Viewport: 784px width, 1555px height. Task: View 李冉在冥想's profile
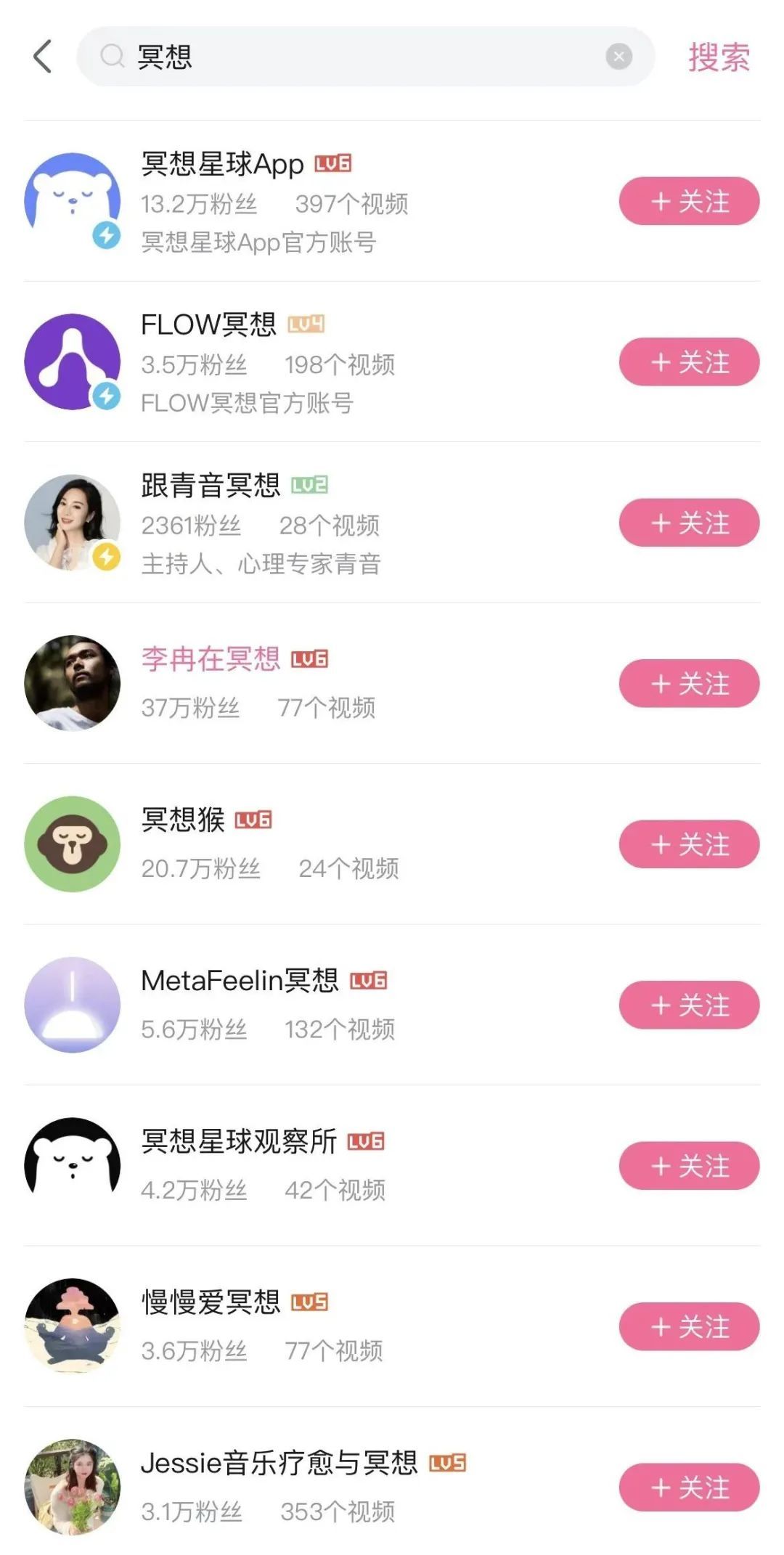pos(211,659)
